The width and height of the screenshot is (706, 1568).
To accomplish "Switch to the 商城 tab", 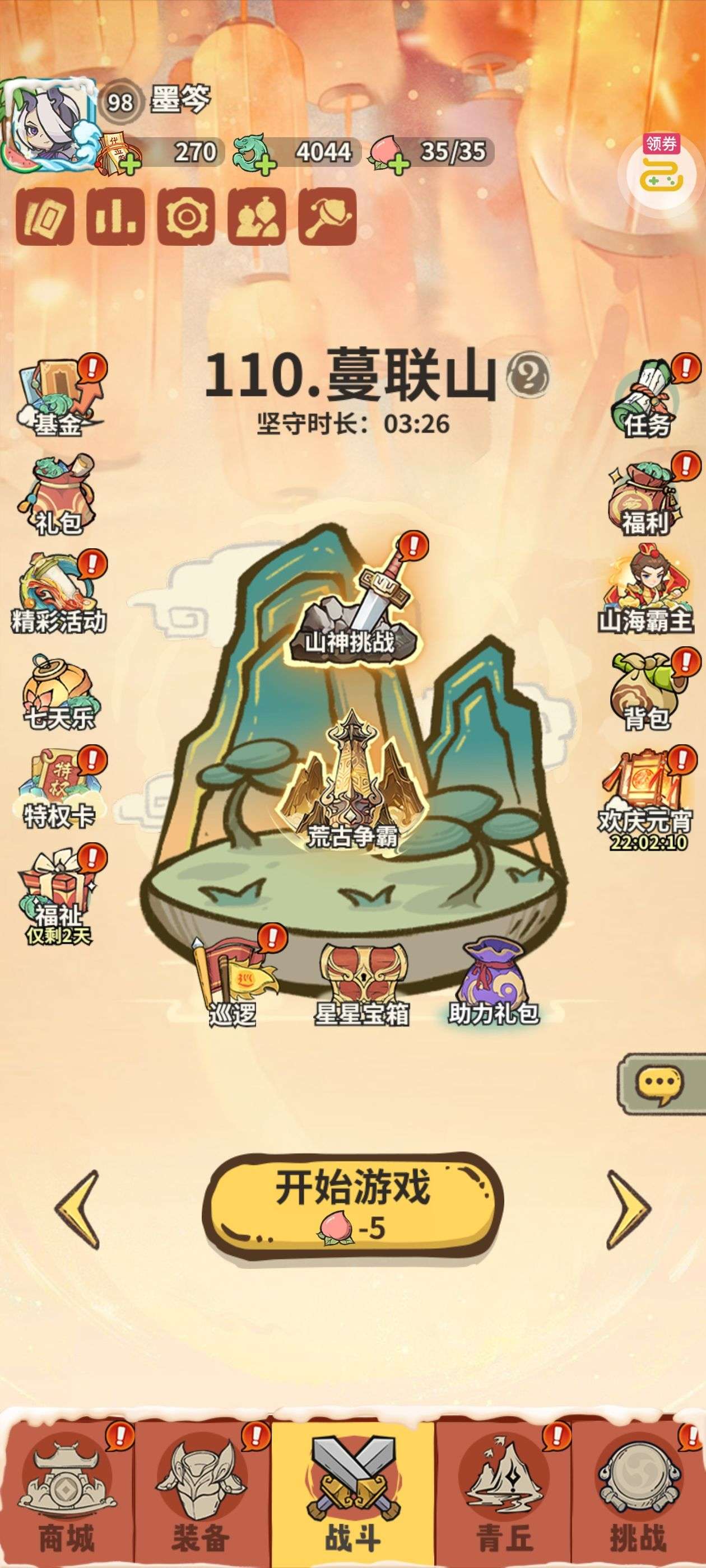I will pos(66,1497).
